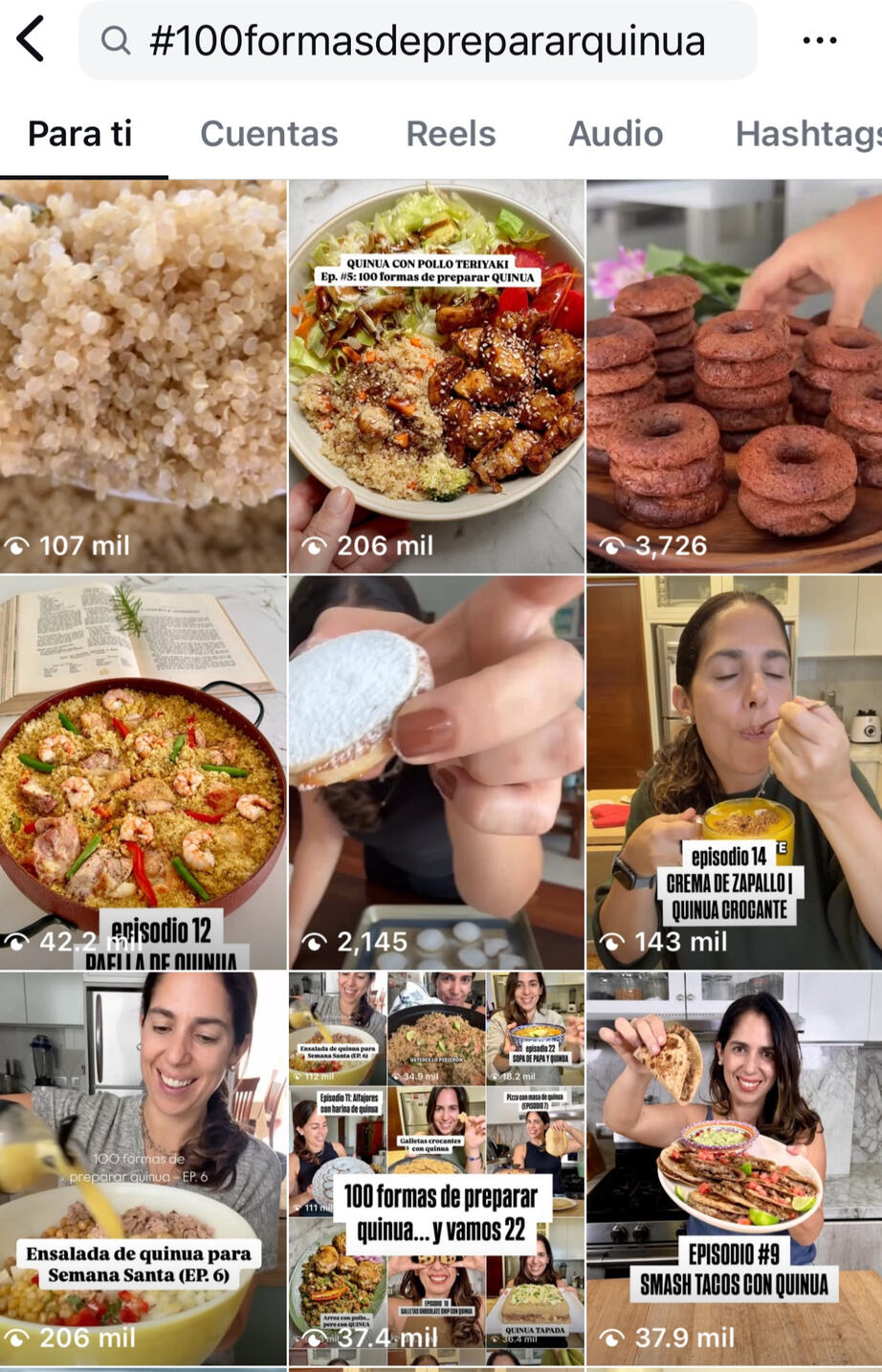Open the powdered alfajor cookie reel
The width and height of the screenshot is (882, 1372).
pyautogui.click(x=436, y=772)
